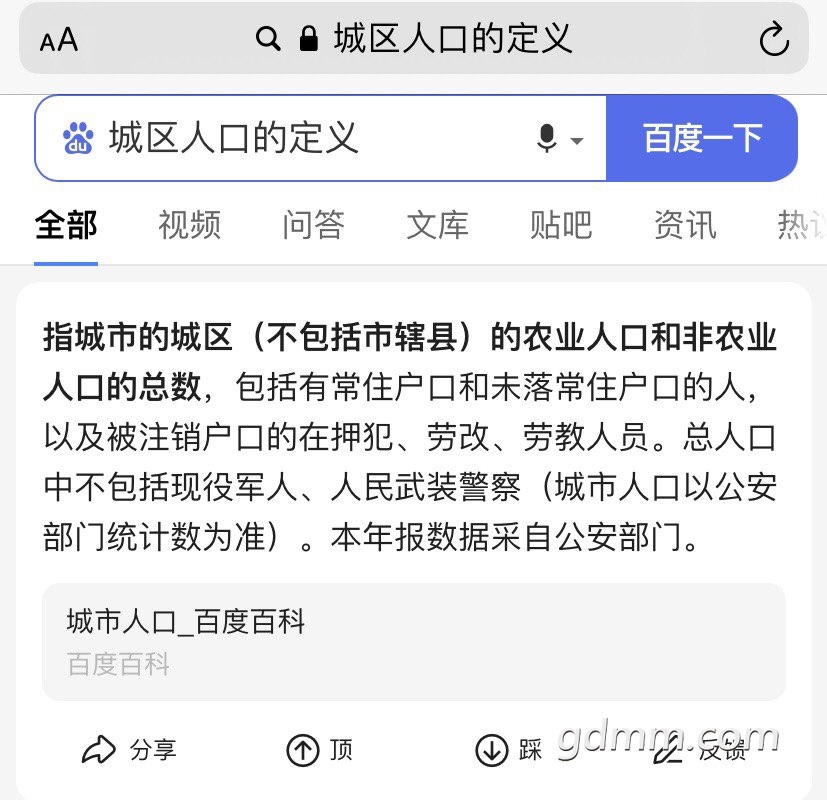Downvote the answer with 踩
Screen dimensions: 827x800
[509, 750]
